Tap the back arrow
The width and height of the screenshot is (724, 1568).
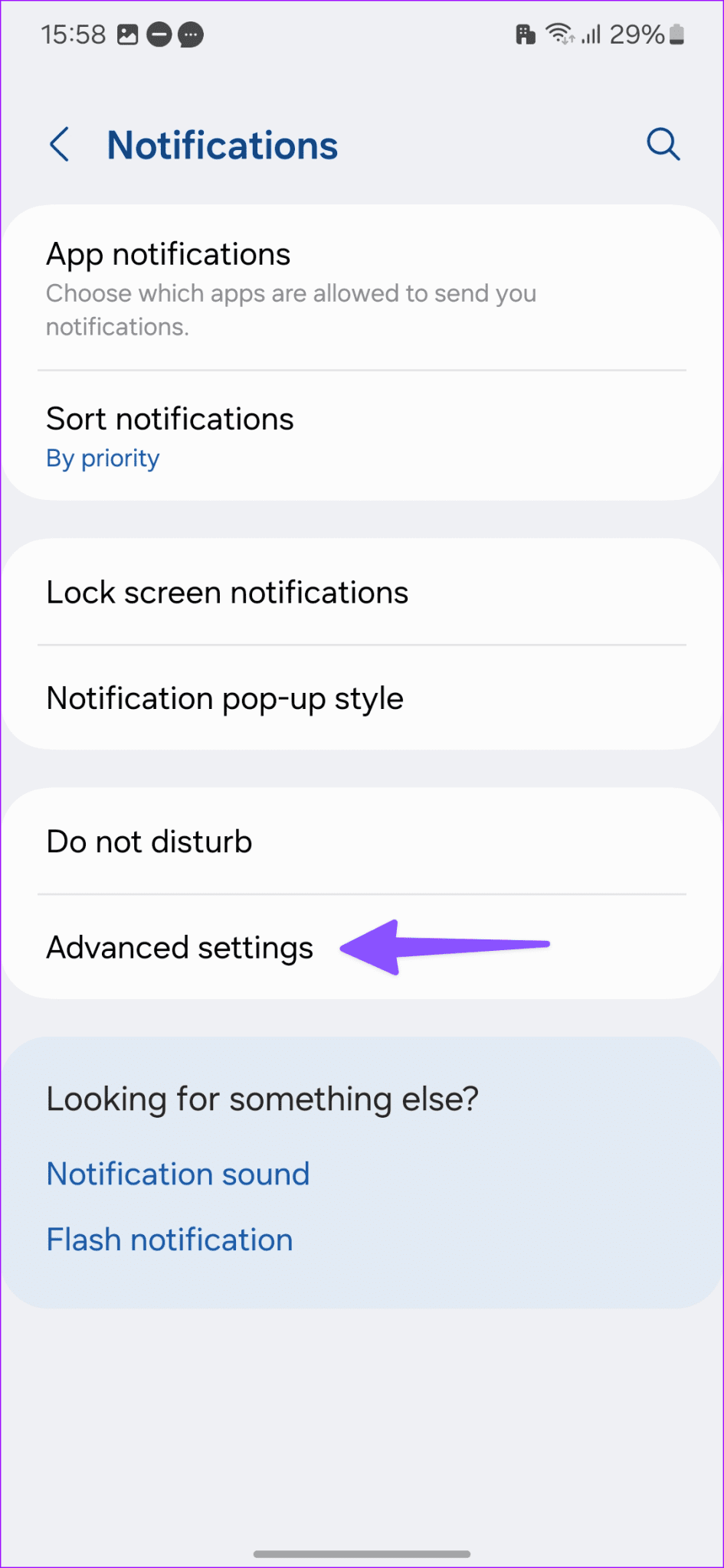click(x=61, y=144)
